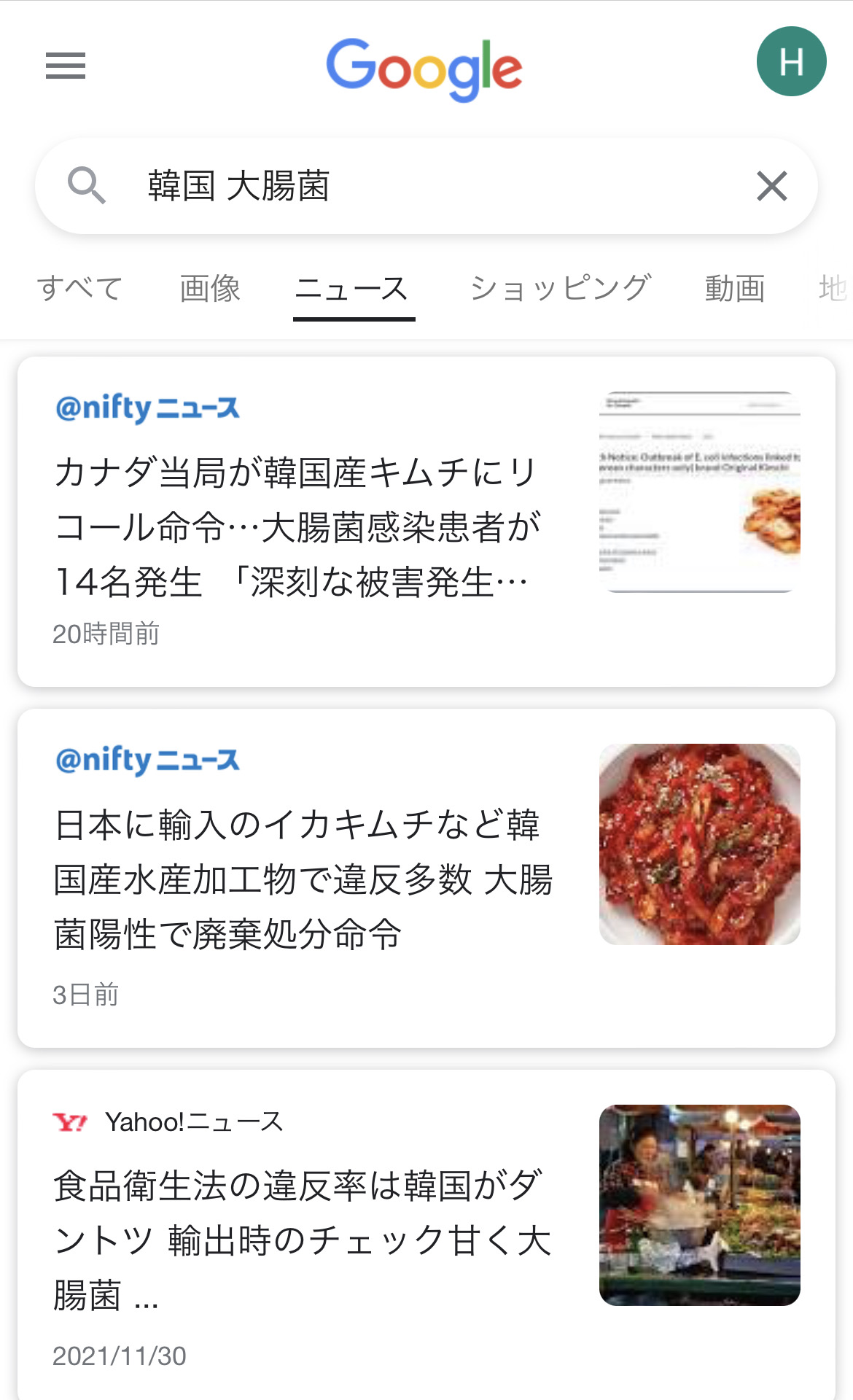Open the account profile avatar

point(791,61)
